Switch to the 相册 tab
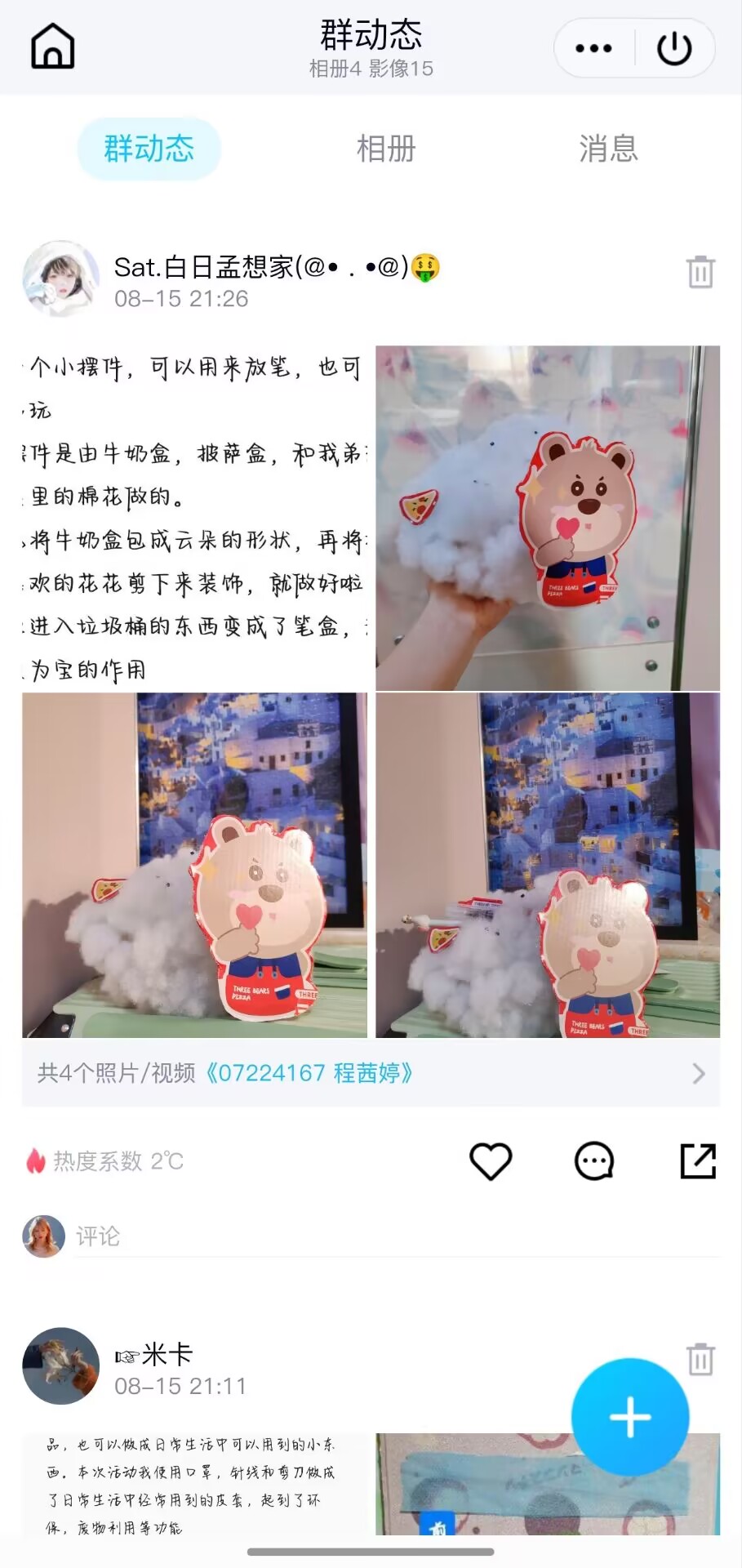 tap(386, 149)
